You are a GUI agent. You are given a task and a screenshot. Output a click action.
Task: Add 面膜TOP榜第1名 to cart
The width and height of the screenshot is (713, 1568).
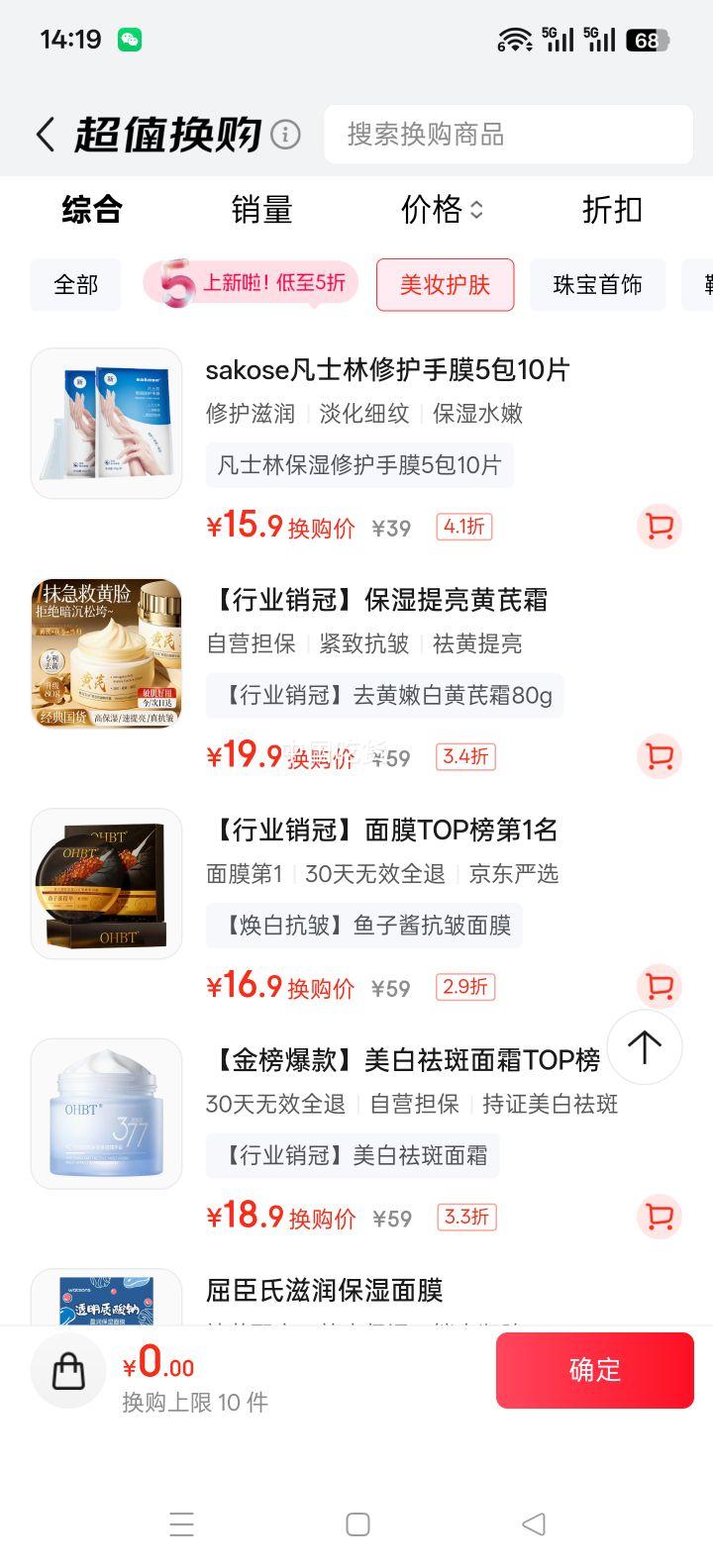pyautogui.click(x=659, y=986)
